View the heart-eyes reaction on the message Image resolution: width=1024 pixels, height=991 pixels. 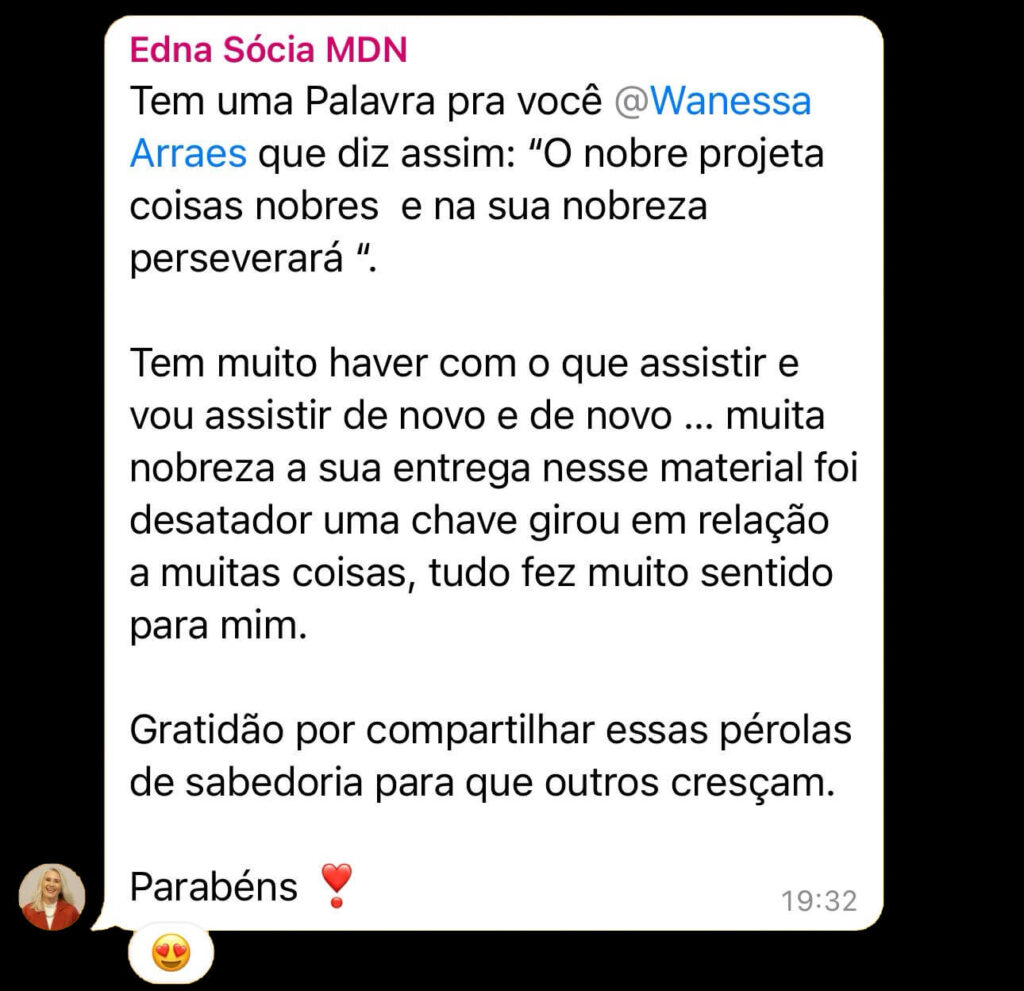171,954
